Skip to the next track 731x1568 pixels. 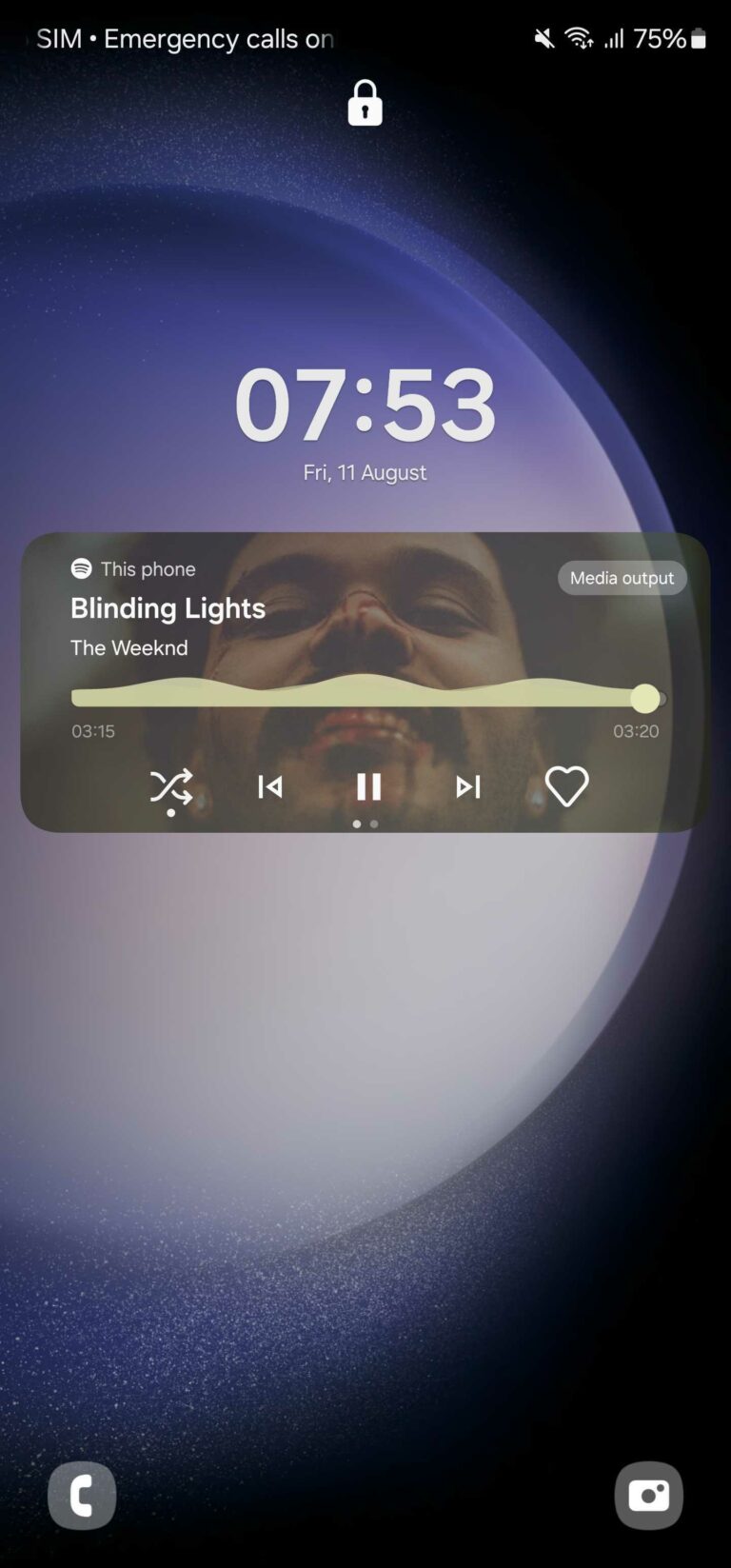click(x=466, y=786)
